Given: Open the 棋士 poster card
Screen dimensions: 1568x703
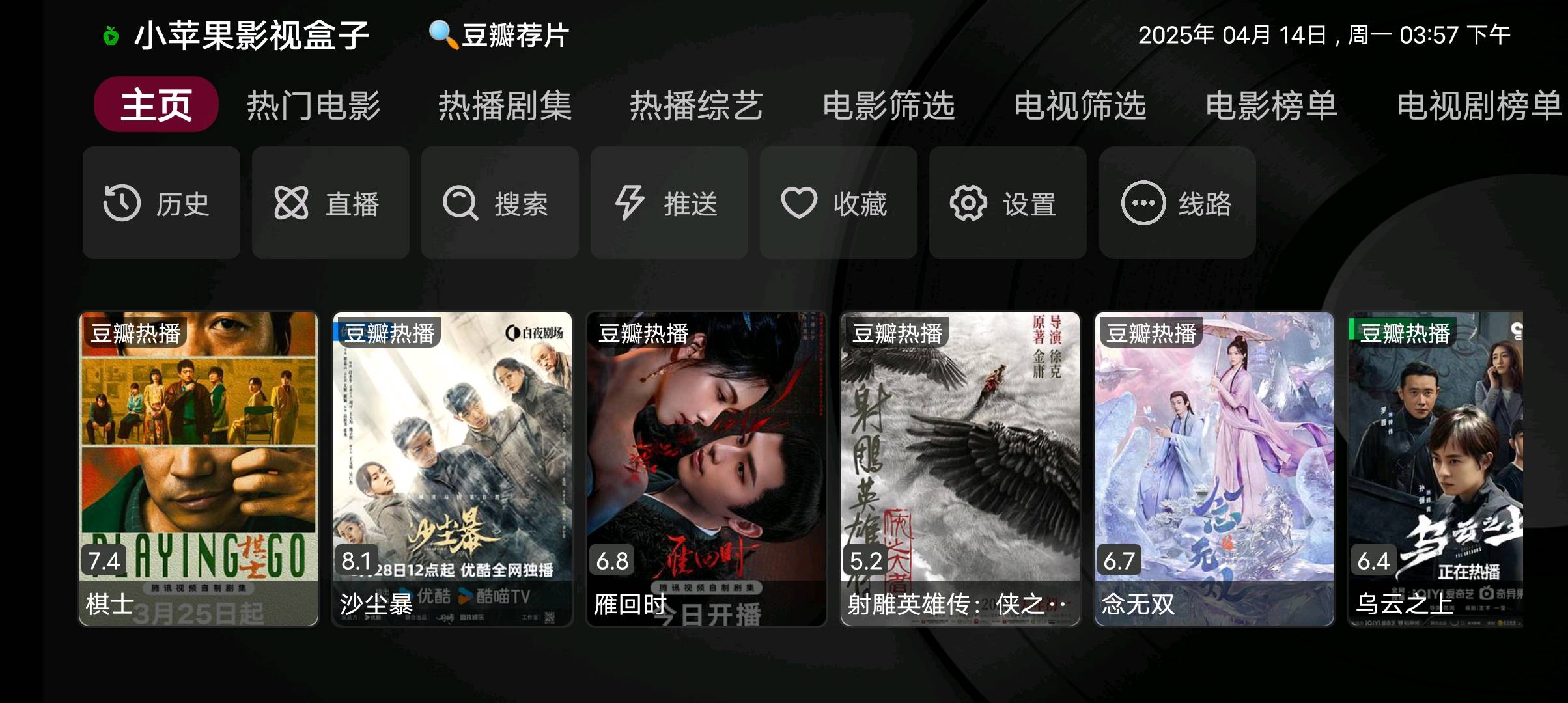Looking at the screenshot, I should coord(199,469).
